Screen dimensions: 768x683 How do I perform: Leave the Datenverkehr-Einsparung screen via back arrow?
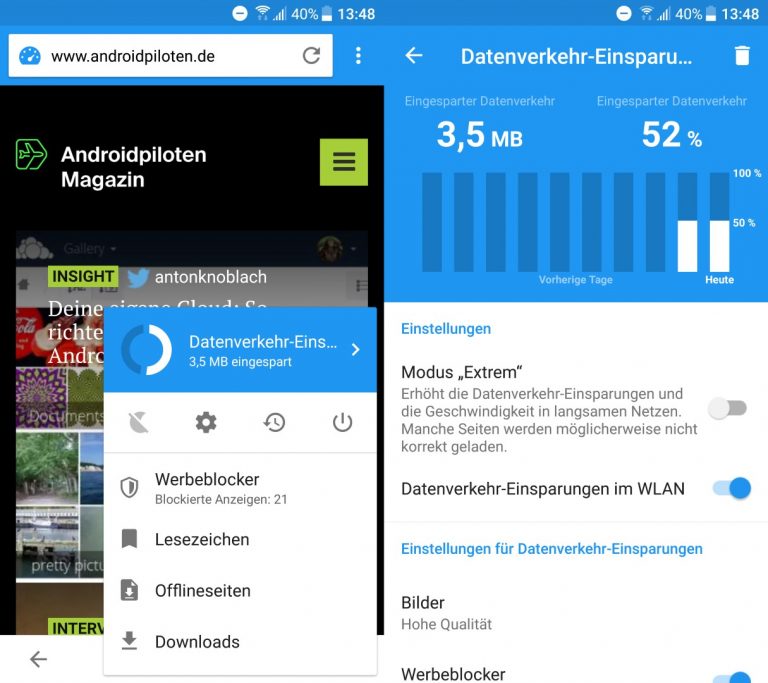pyautogui.click(x=414, y=56)
